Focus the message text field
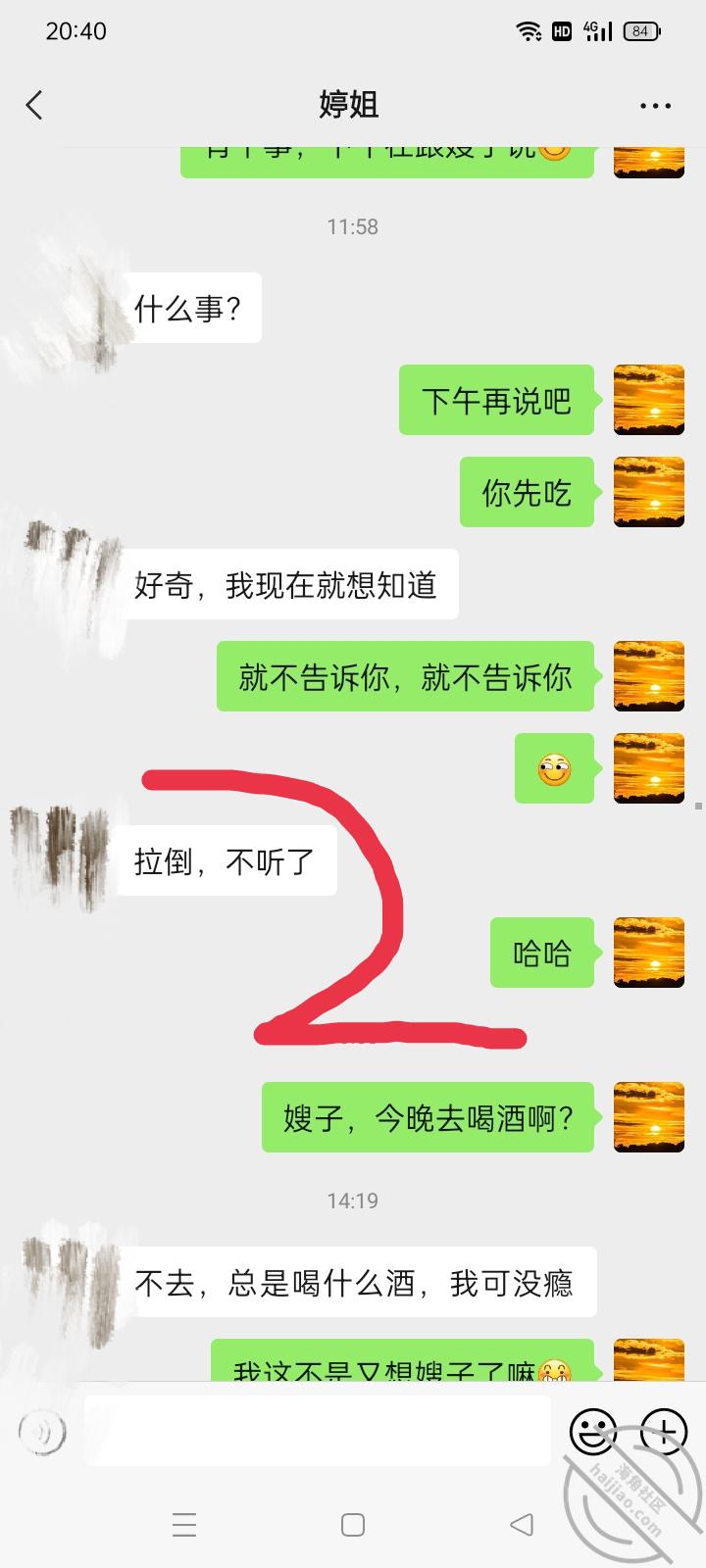Viewport: 706px width, 1568px height. pos(317,1432)
